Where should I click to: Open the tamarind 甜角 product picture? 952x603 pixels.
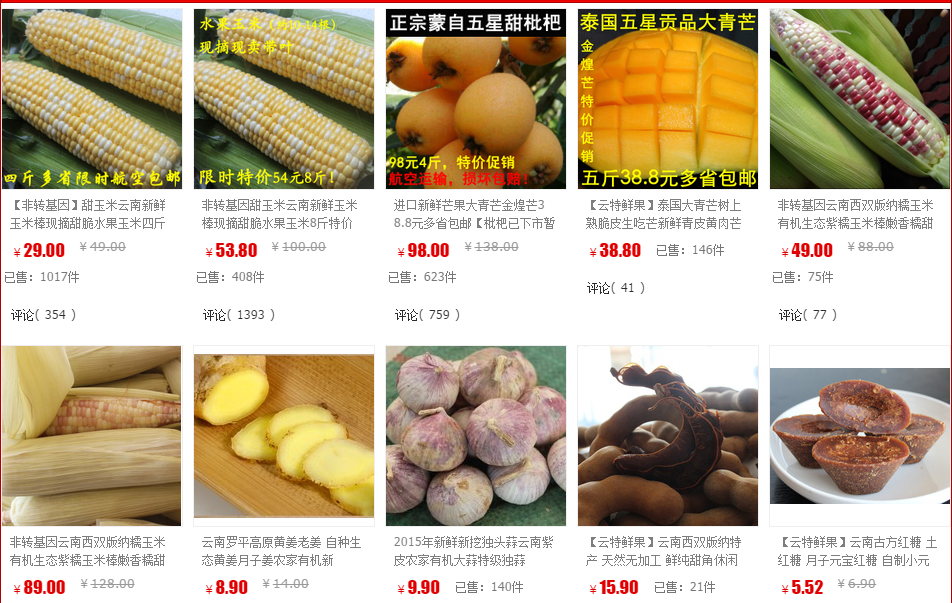pyautogui.click(x=668, y=436)
